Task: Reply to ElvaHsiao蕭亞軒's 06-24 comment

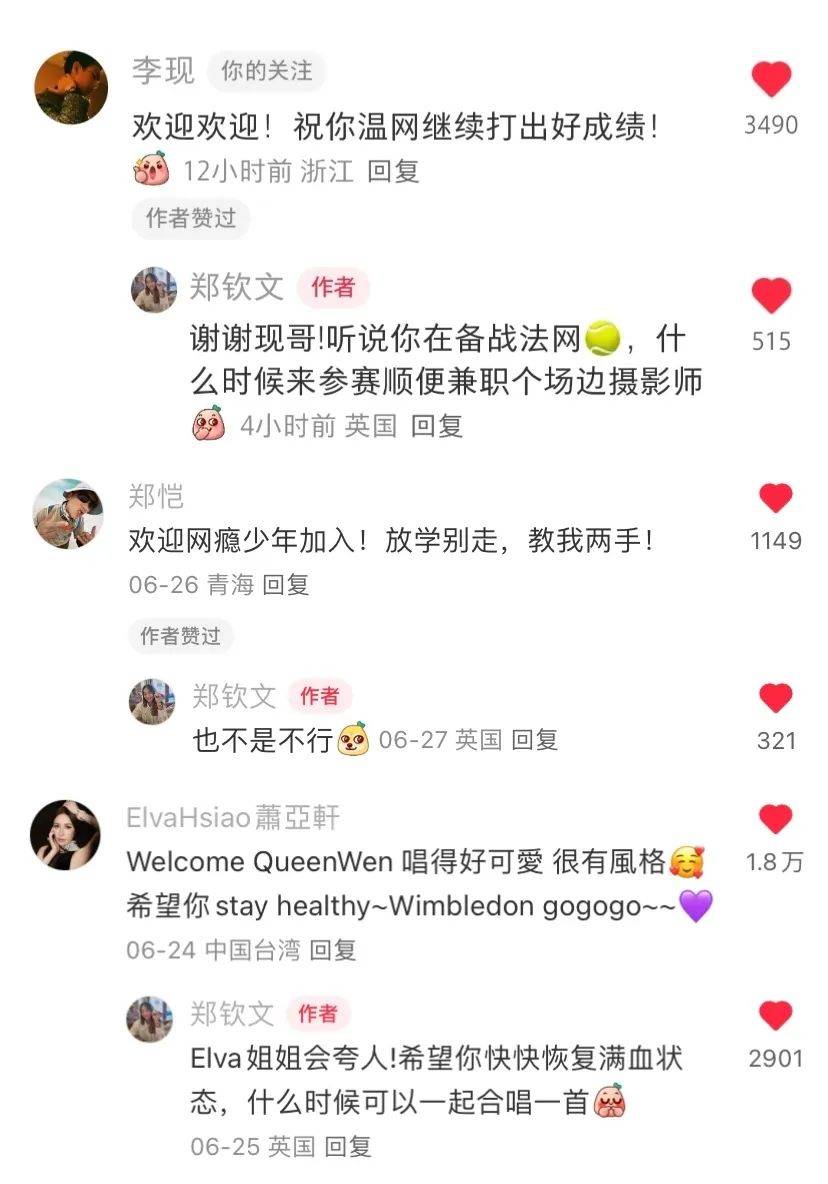Action: pyautogui.click(x=333, y=949)
